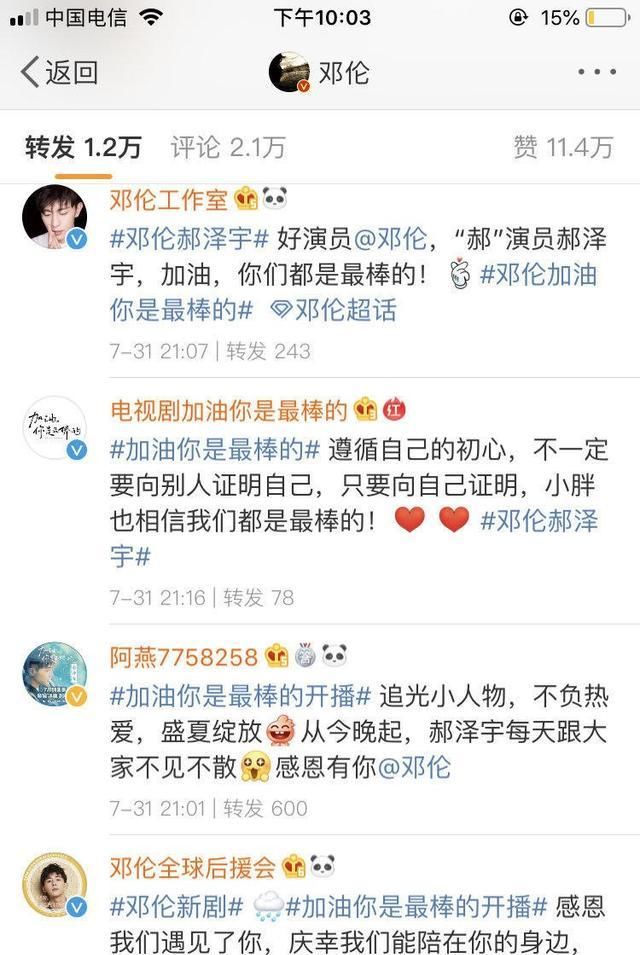Go back with the 返回 button
The image size is (640, 955).
tap(60, 72)
